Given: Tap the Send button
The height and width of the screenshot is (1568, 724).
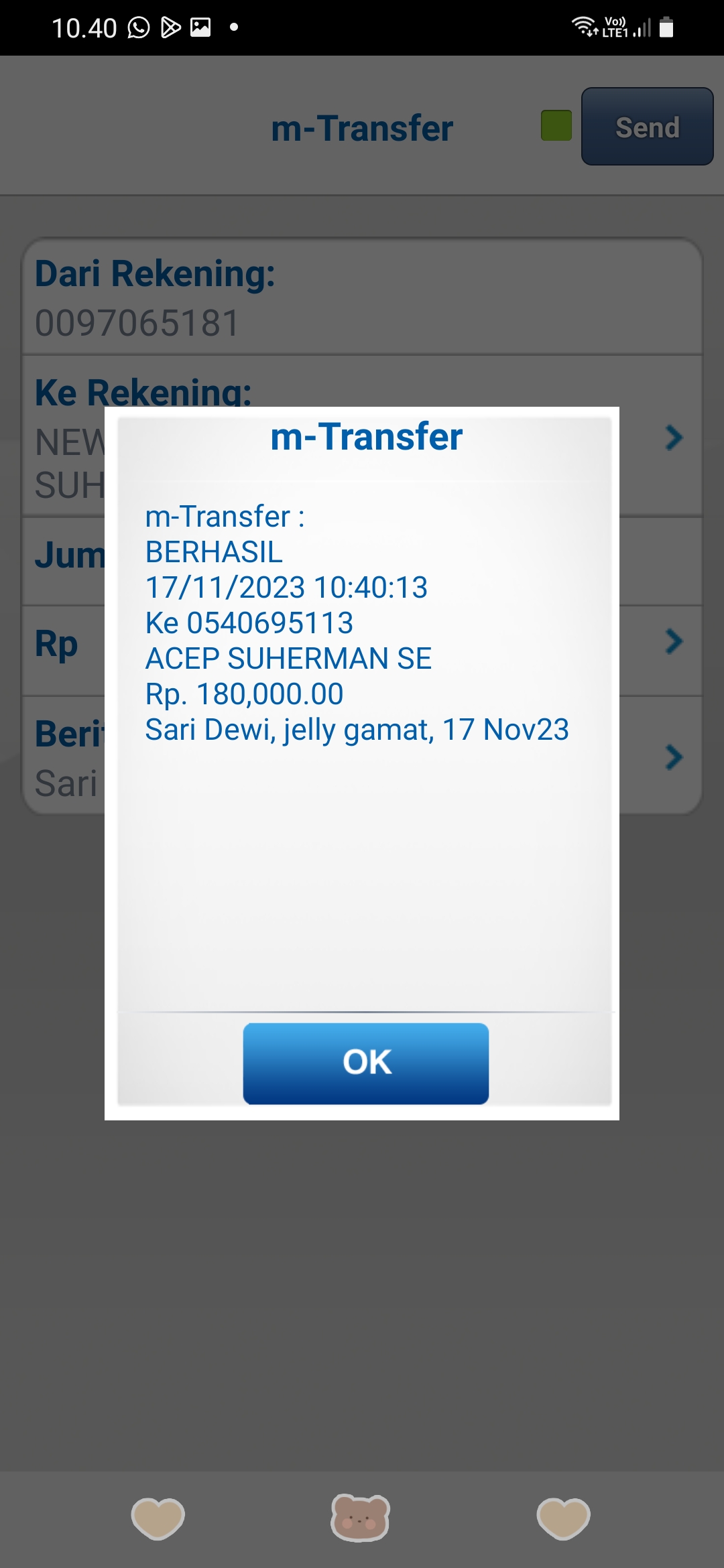Looking at the screenshot, I should pos(647,127).
